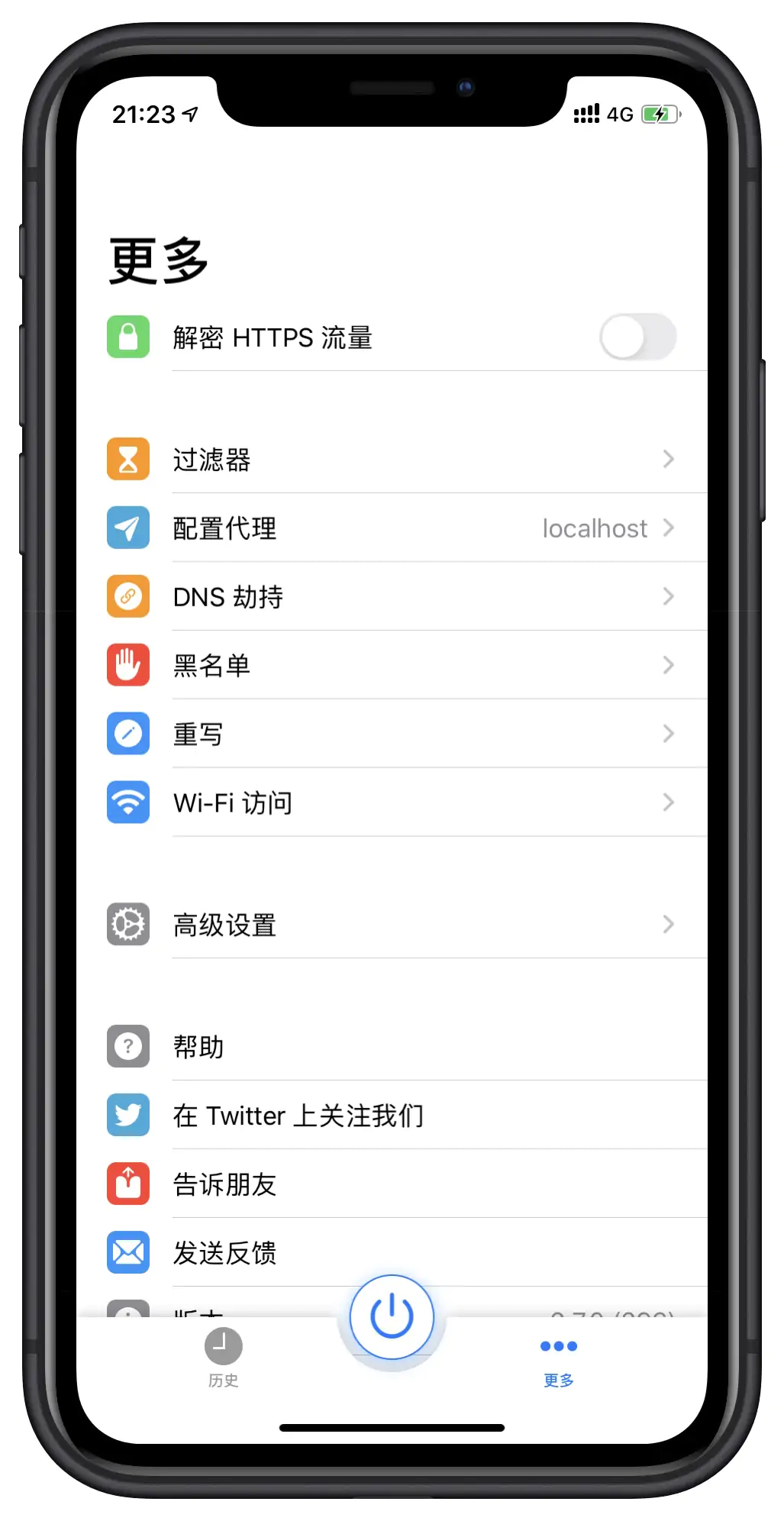Open 配置代理 showing localhost
The image size is (784, 1521).
392,528
